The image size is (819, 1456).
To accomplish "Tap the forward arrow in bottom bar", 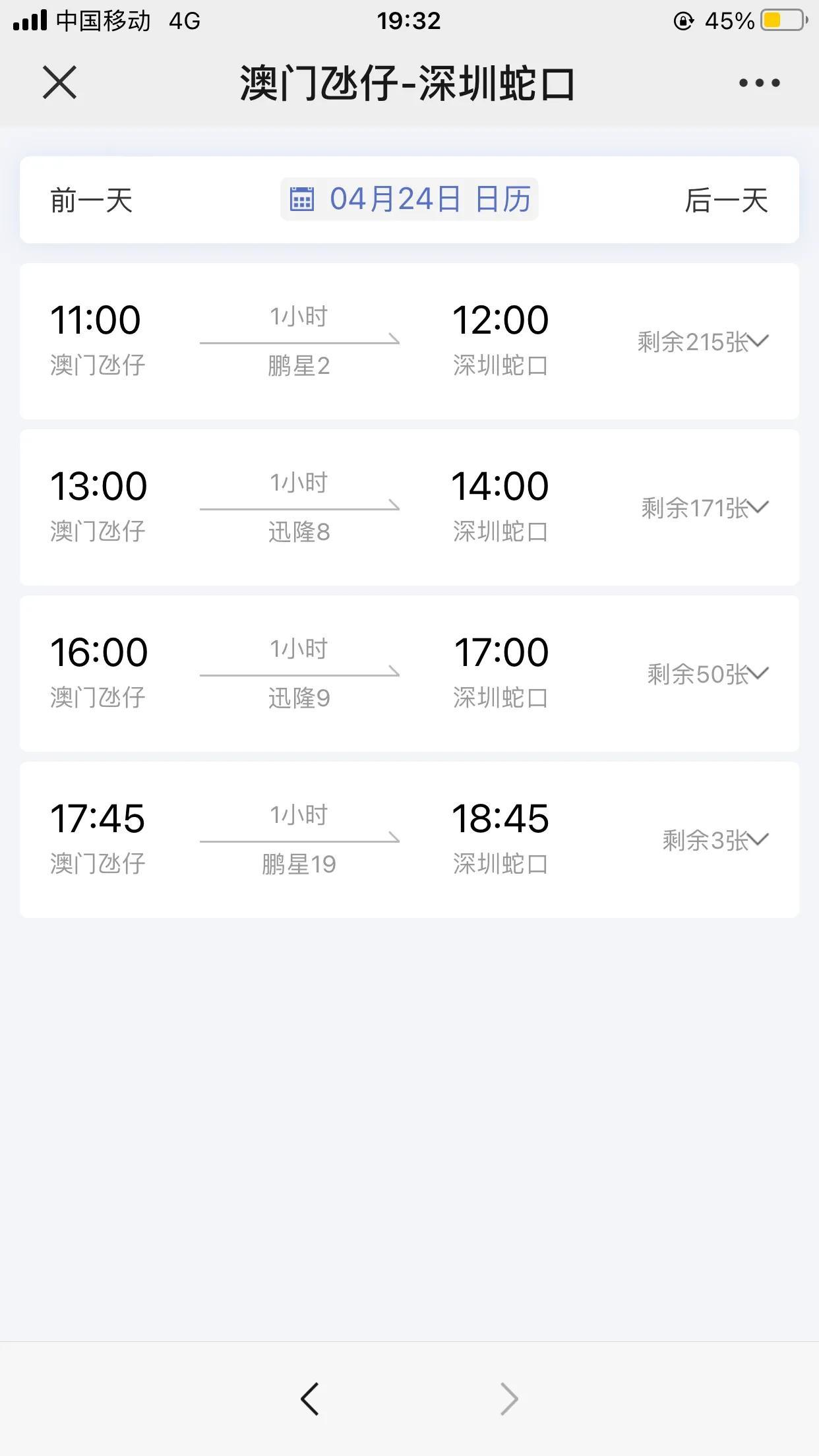I will point(509,1399).
